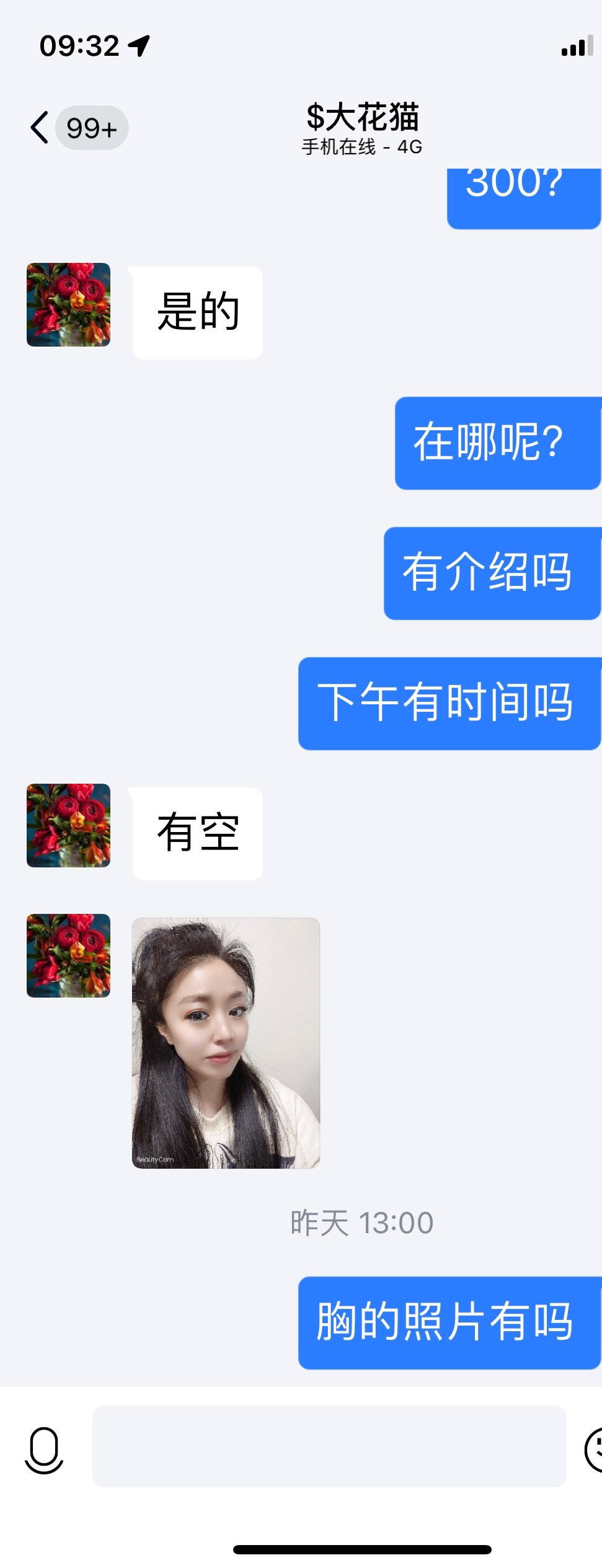Viewport: 602px width, 1568px height.
Task: Open the emoji picker
Action: click(x=594, y=1449)
